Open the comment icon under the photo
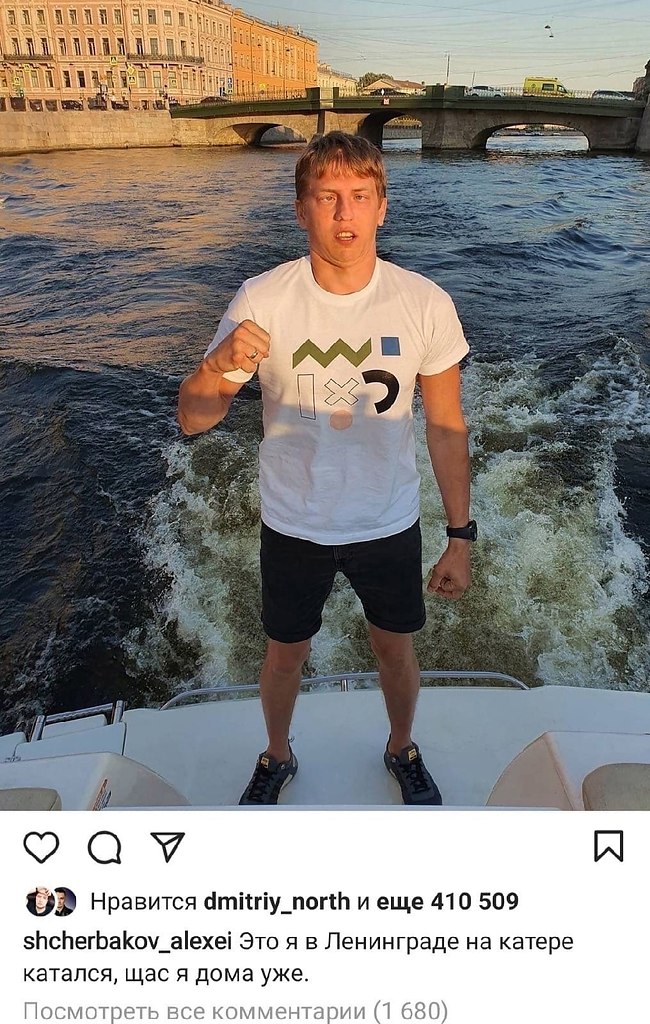Viewport: 650px width, 1024px height. pos(104,847)
